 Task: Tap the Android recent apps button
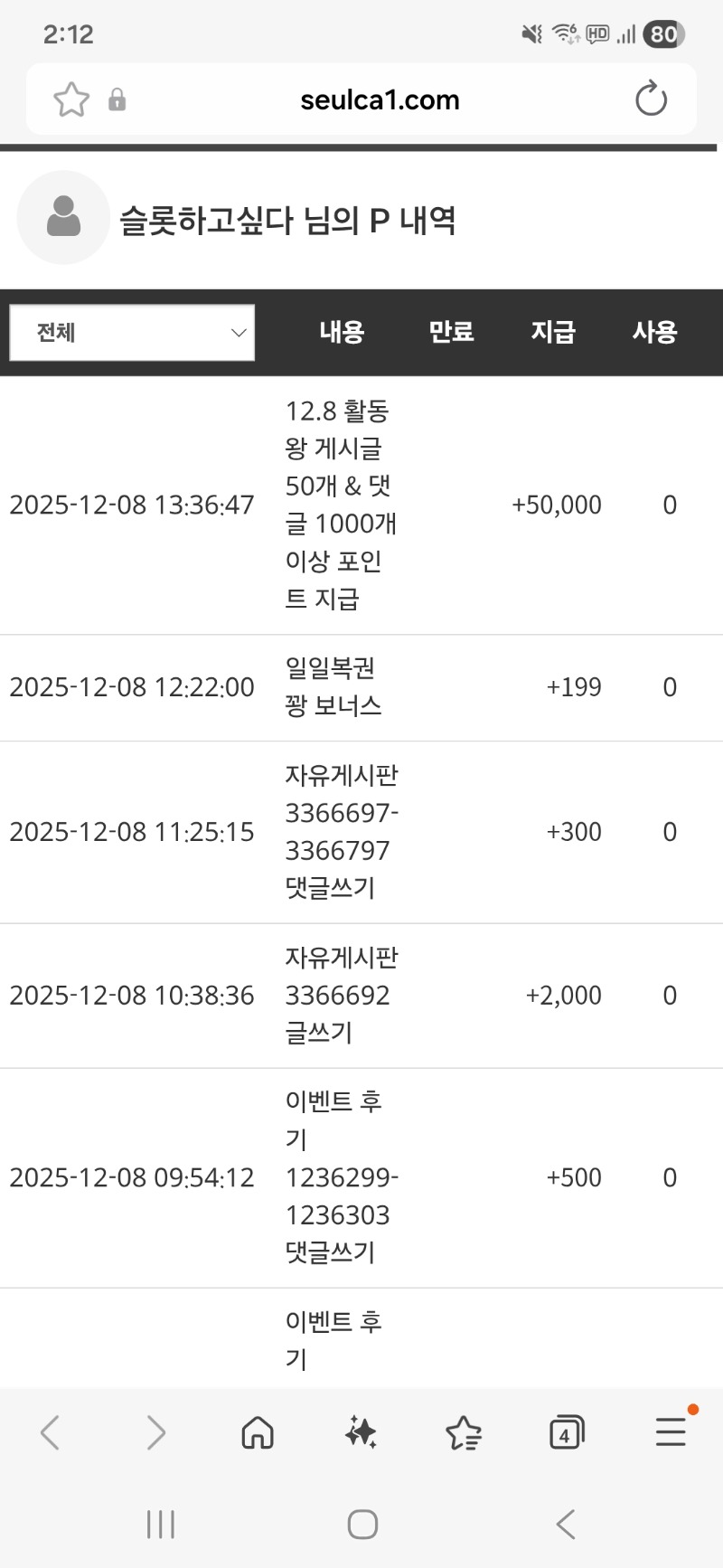(159, 1524)
